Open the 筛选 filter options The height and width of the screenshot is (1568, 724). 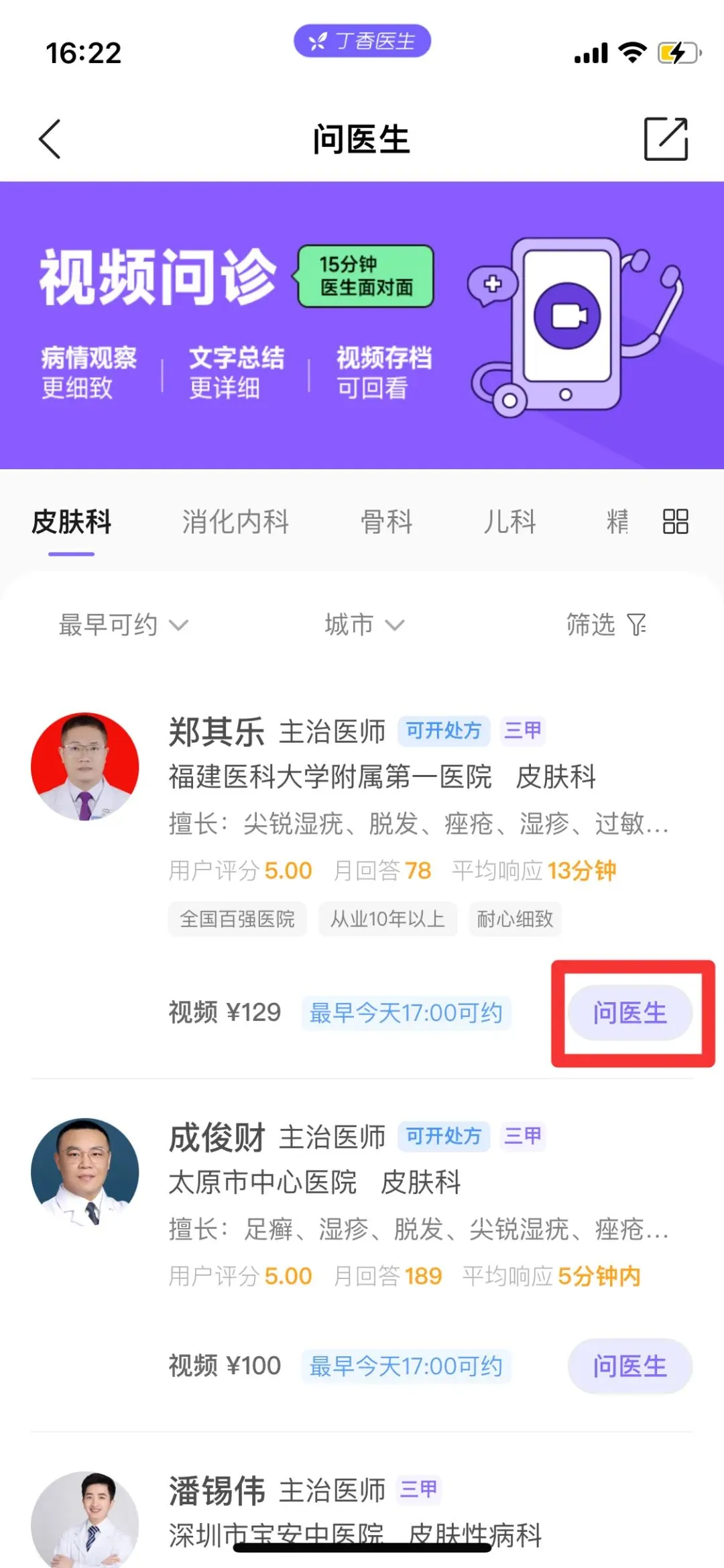[x=607, y=625]
